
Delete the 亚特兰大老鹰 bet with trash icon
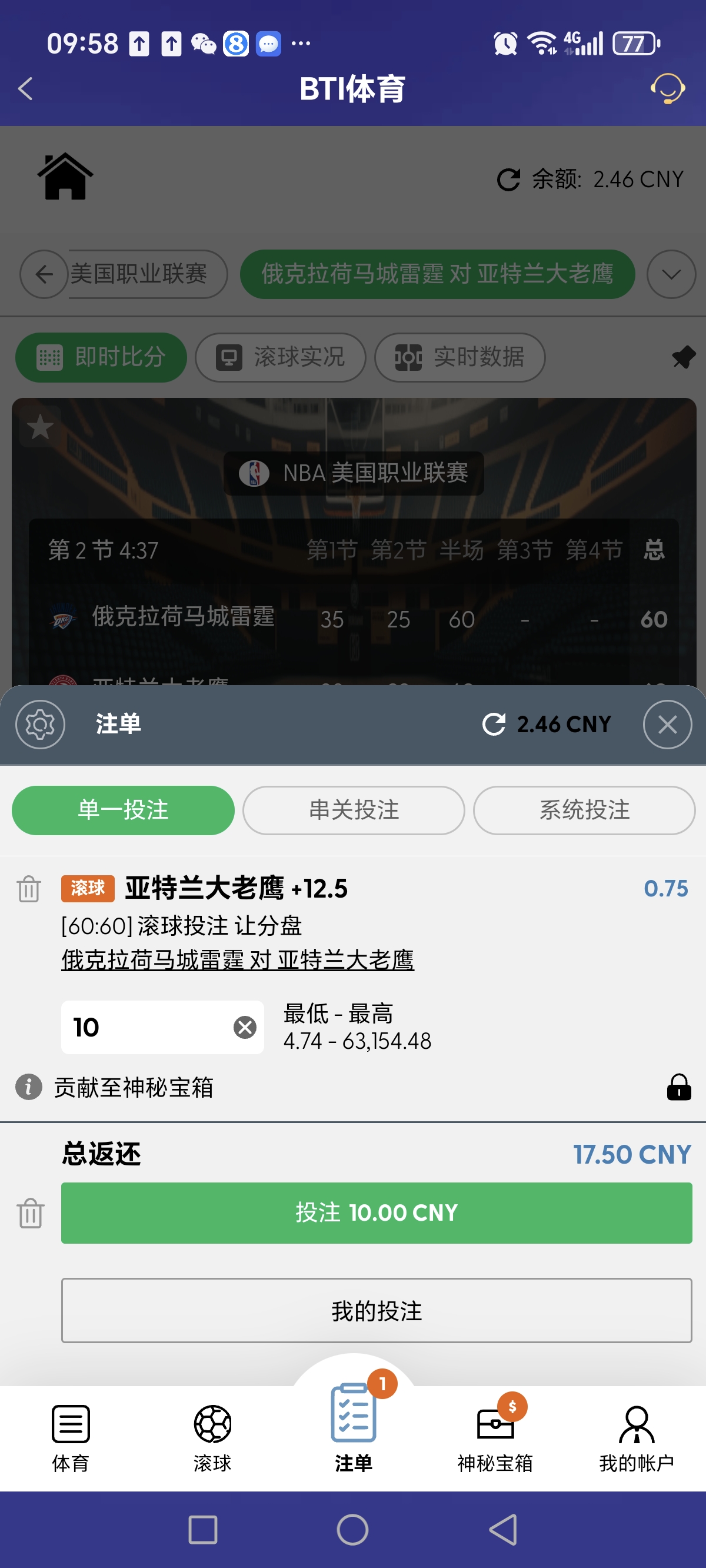coord(29,889)
